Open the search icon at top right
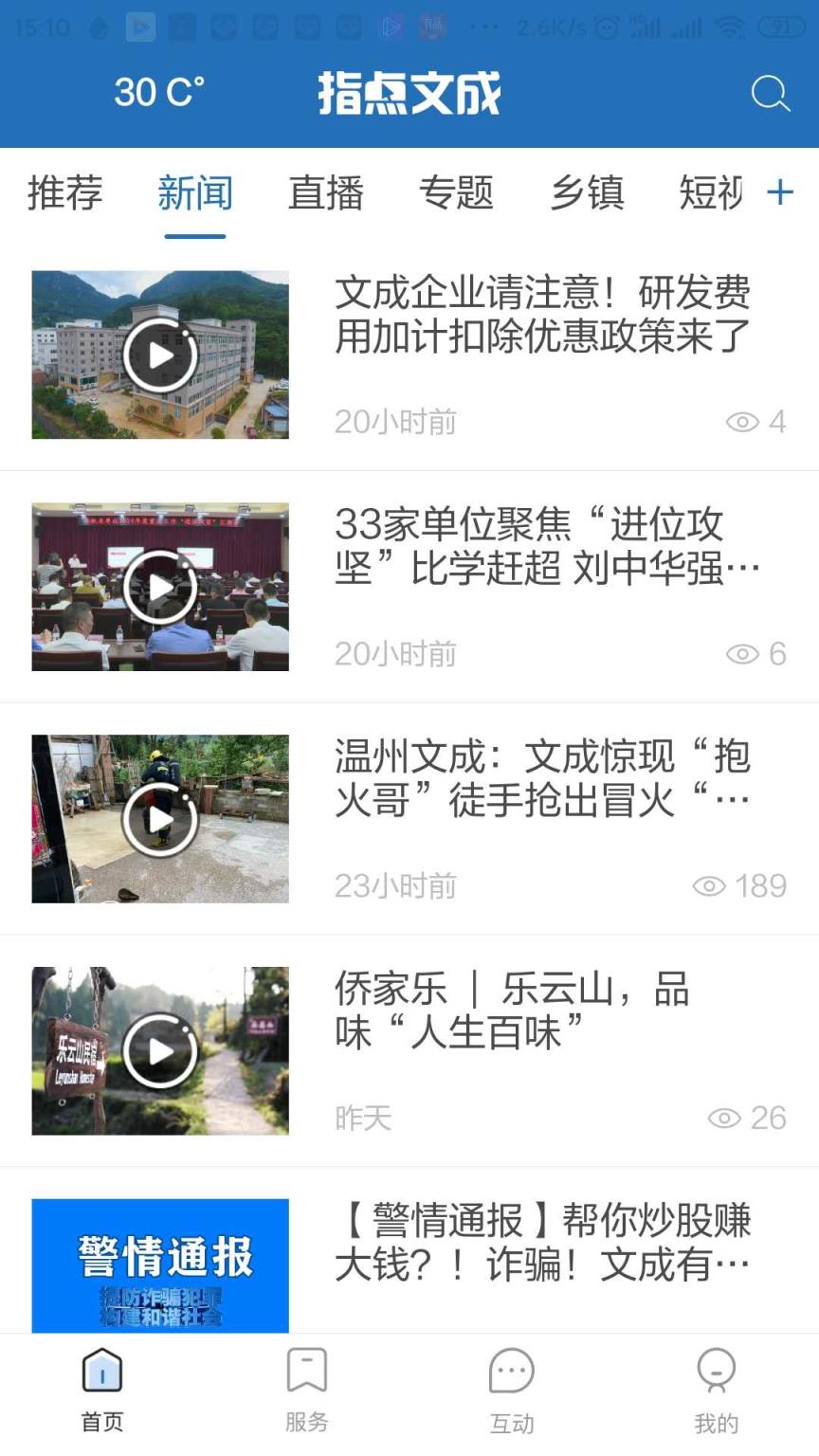The height and width of the screenshot is (1456, 819). (770, 92)
